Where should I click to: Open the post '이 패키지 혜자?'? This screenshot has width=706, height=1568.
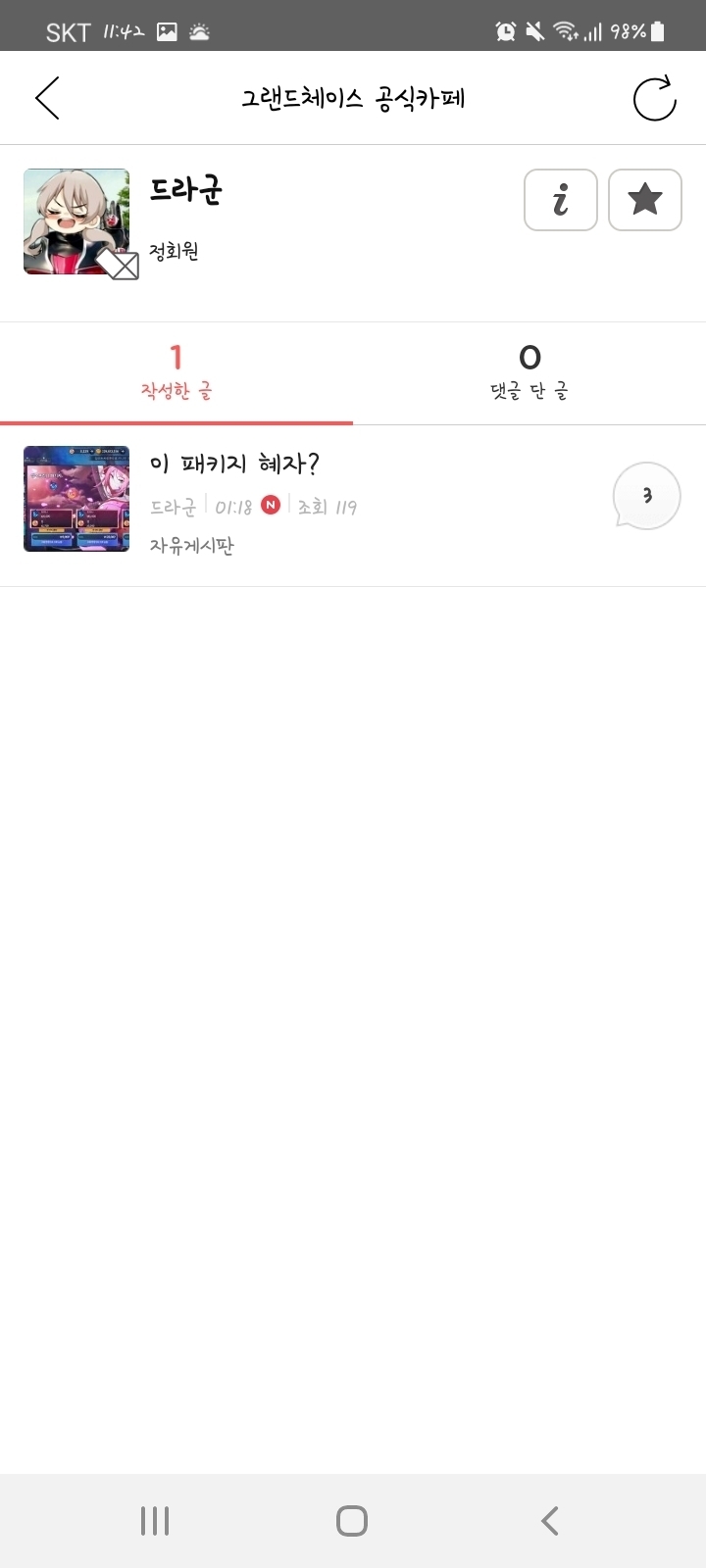coord(234,463)
